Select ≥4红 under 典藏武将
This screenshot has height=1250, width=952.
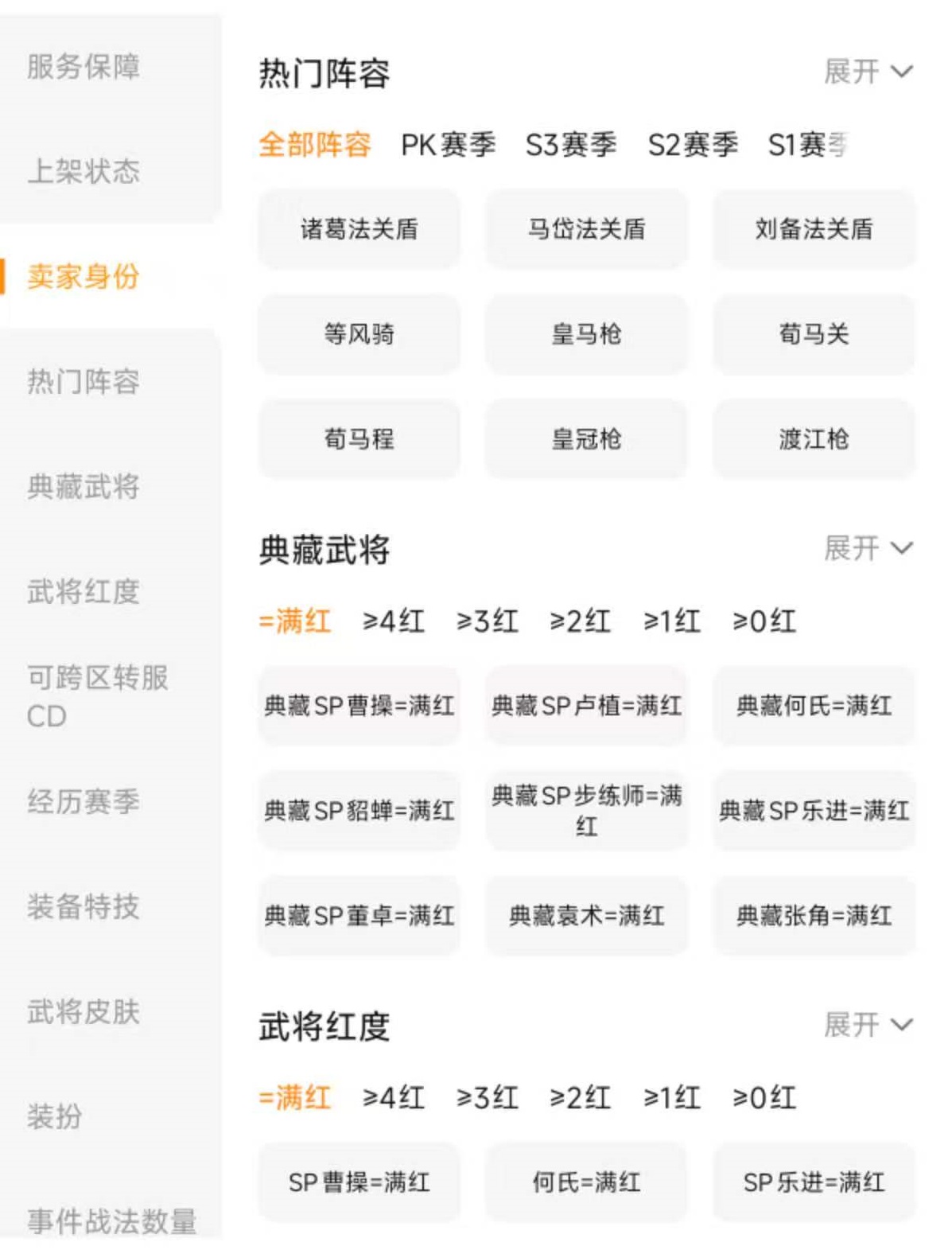[x=393, y=621]
